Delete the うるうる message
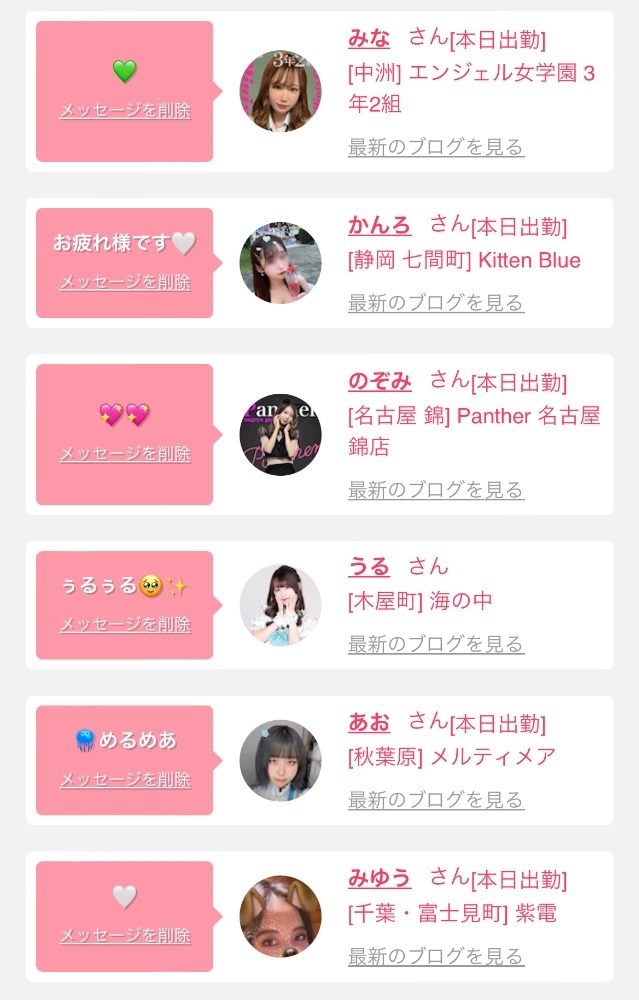This screenshot has height=1000, width=639. [x=125, y=624]
